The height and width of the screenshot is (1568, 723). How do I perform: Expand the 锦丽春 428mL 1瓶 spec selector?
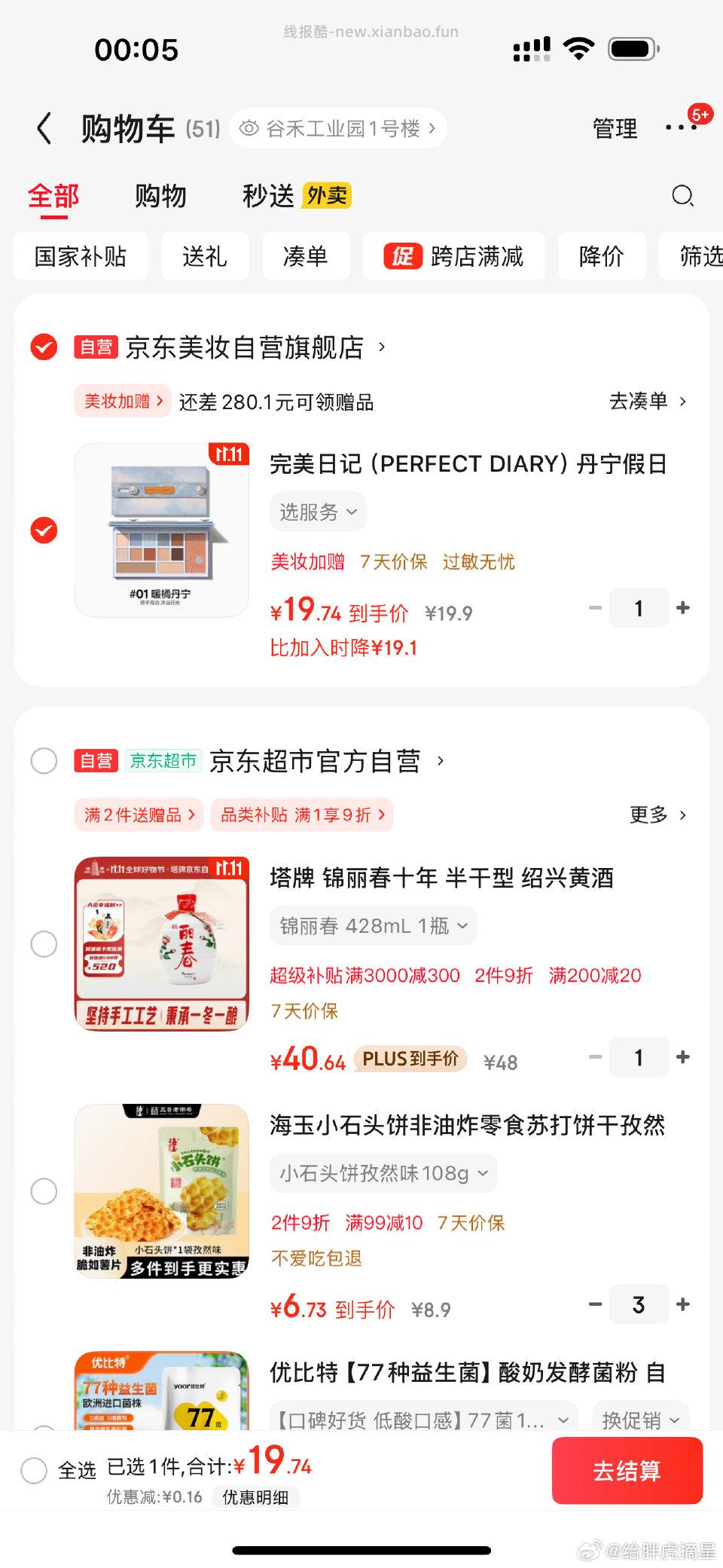373,925
